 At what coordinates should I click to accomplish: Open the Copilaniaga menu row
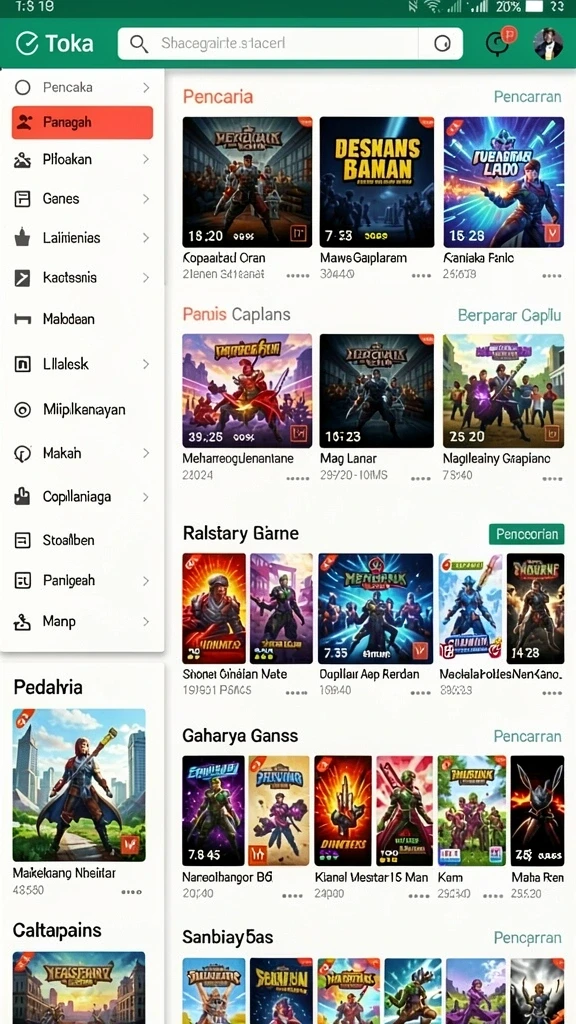82,497
